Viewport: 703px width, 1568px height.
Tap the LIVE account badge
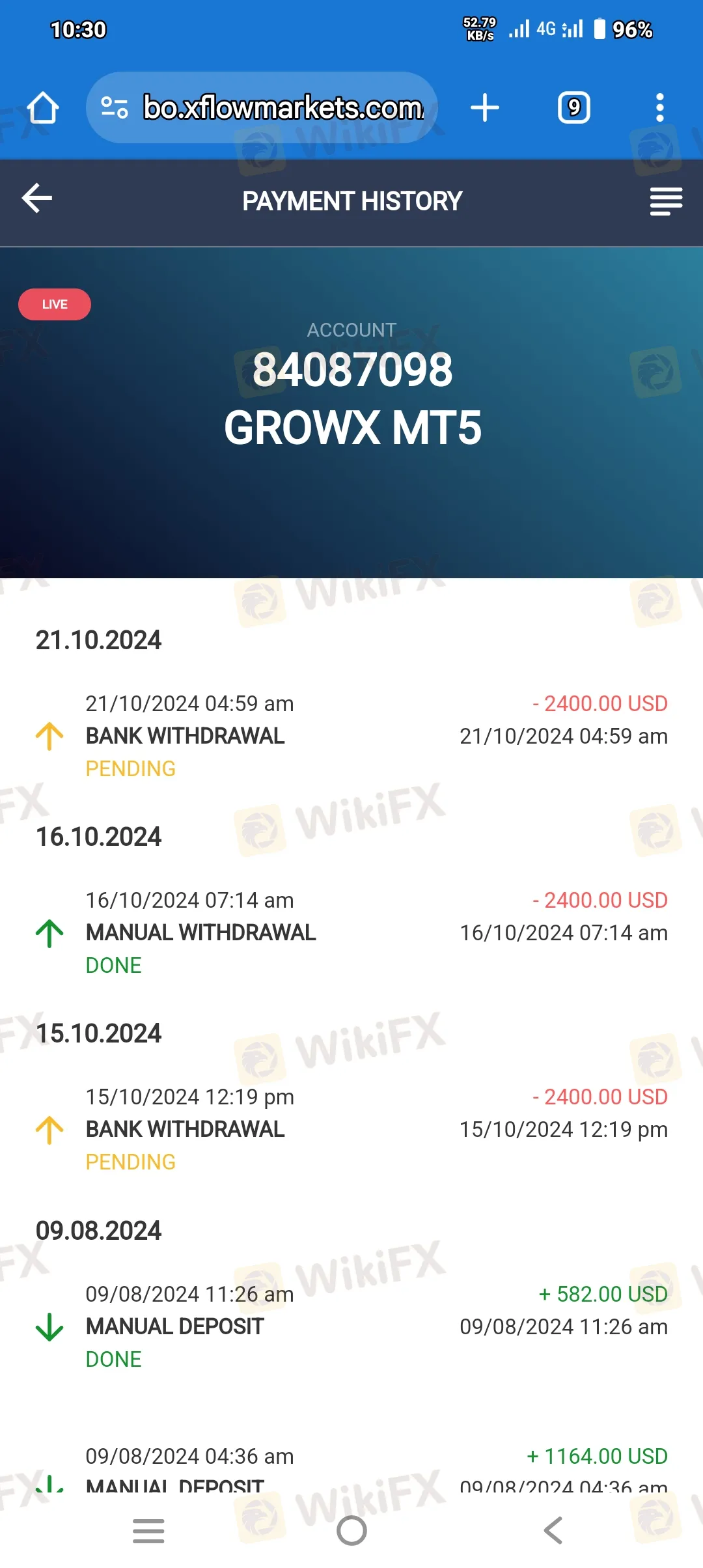tap(55, 303)
